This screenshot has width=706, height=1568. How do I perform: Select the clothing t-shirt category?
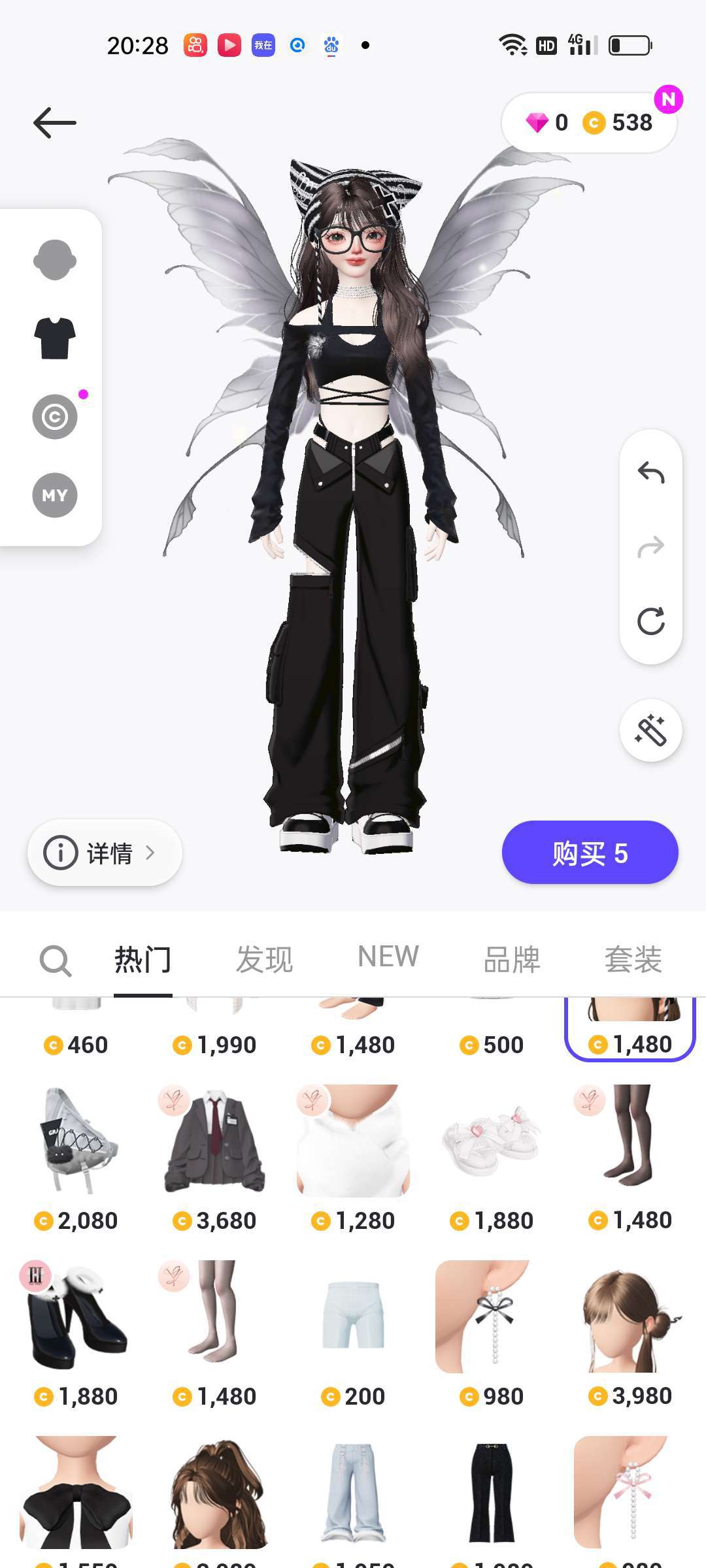[x=54, y=338]
